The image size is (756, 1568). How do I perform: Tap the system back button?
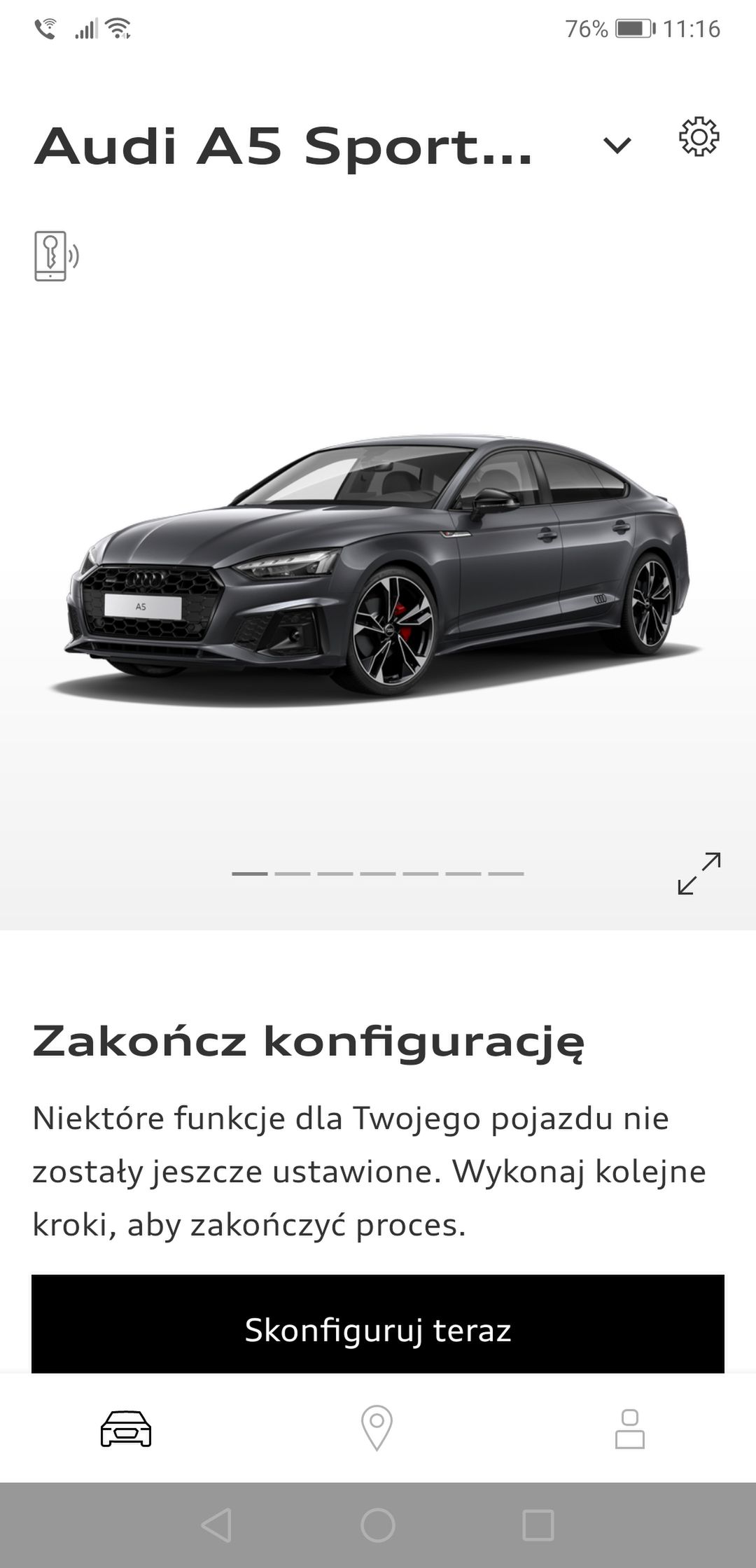point(216,1525)
